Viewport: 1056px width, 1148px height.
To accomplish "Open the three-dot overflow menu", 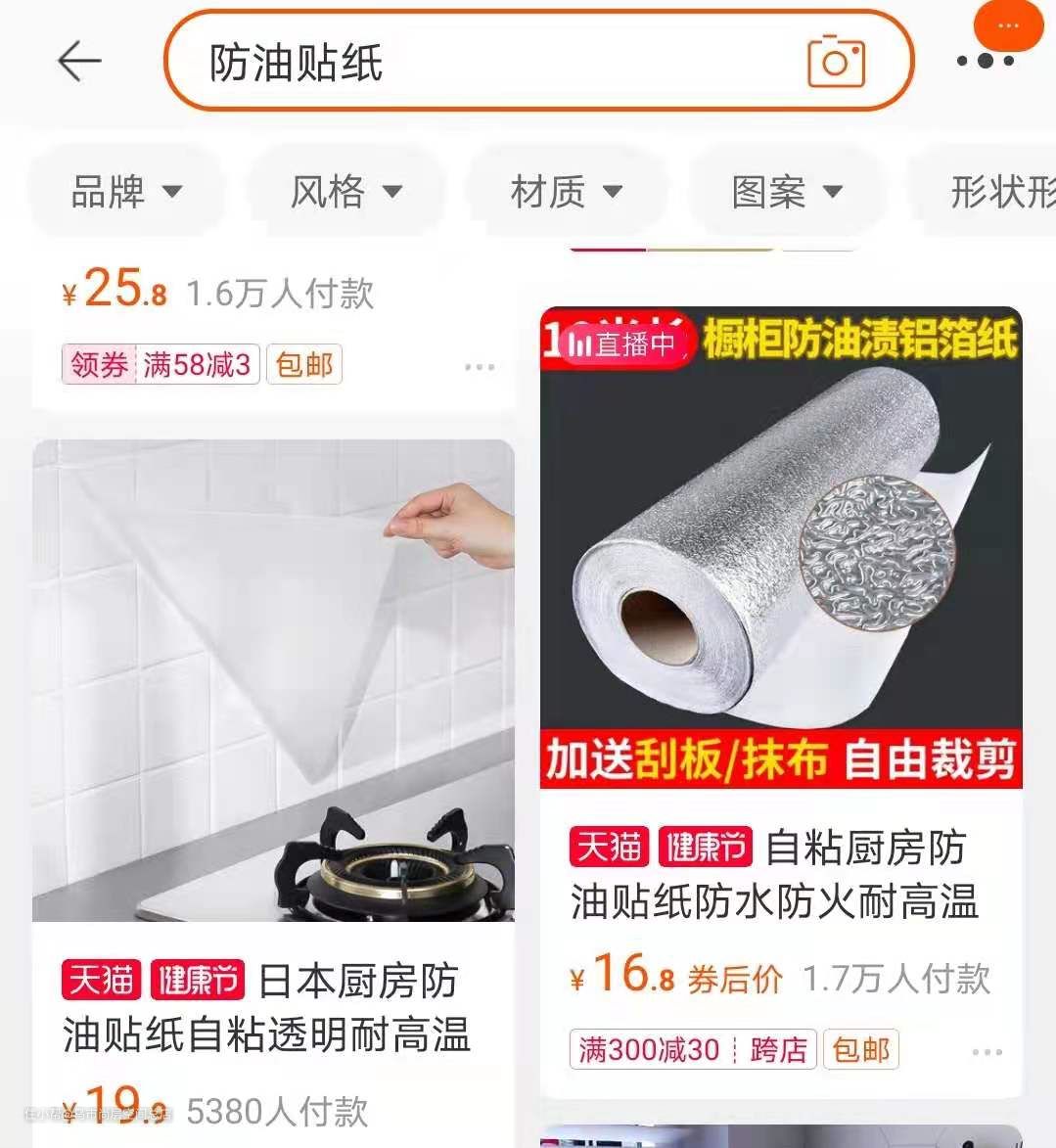I will tap(985, 61).
